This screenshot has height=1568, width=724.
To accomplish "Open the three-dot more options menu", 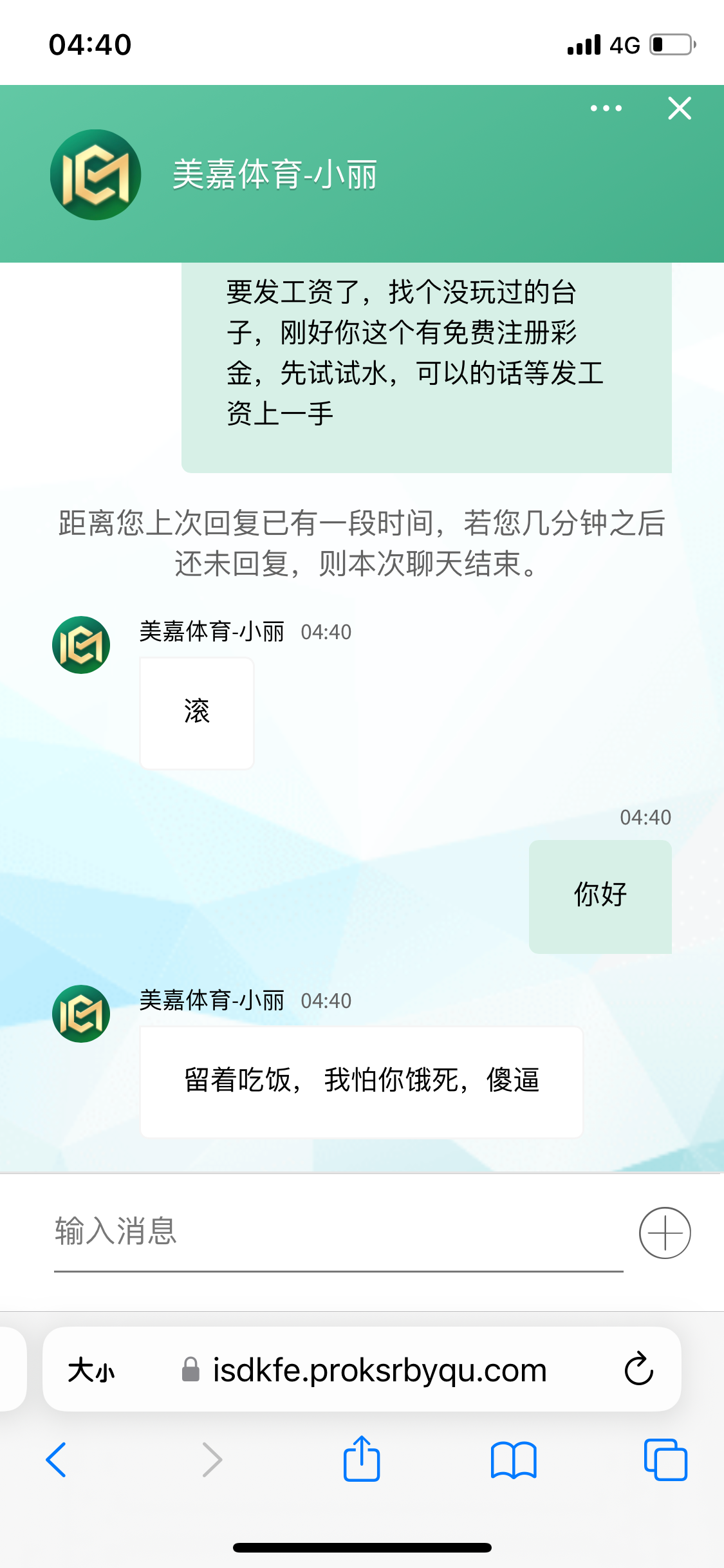I will tap(606, 108).
